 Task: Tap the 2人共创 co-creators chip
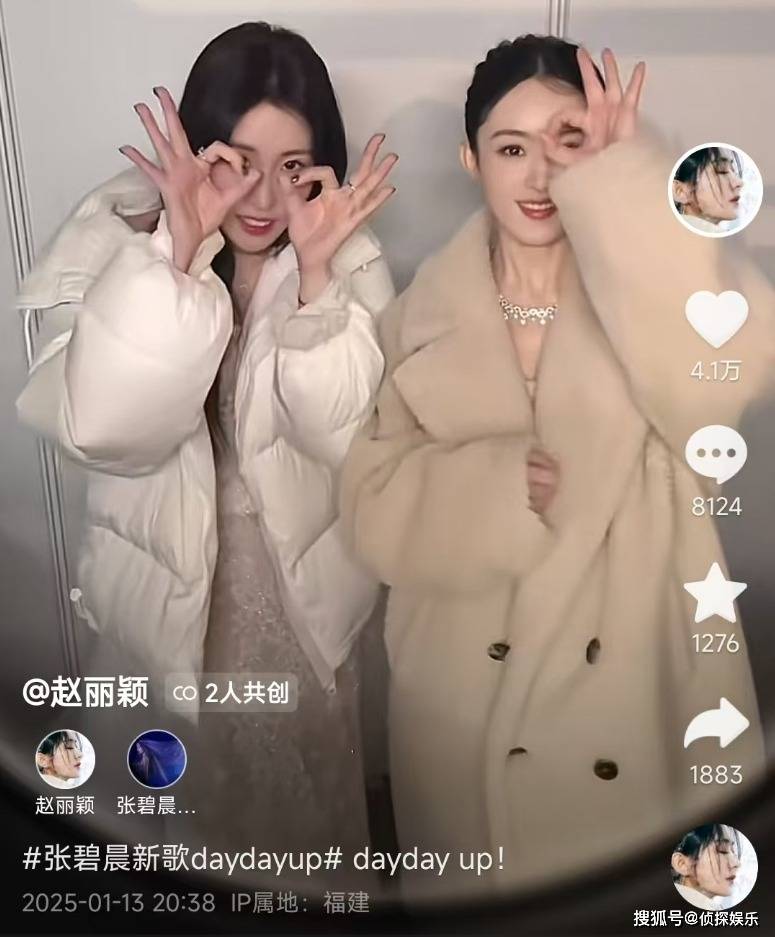click(231, 691)
